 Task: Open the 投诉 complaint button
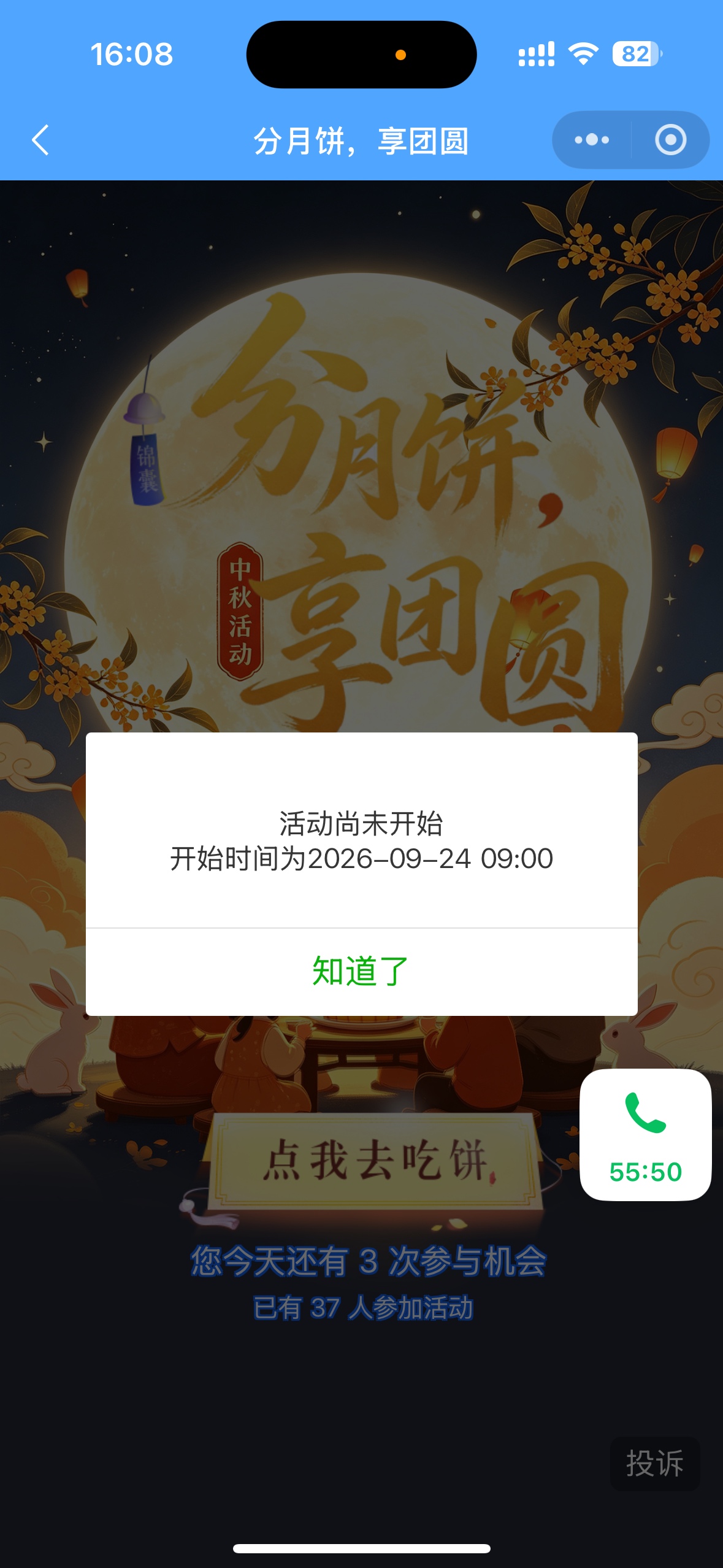(654, 1464)
